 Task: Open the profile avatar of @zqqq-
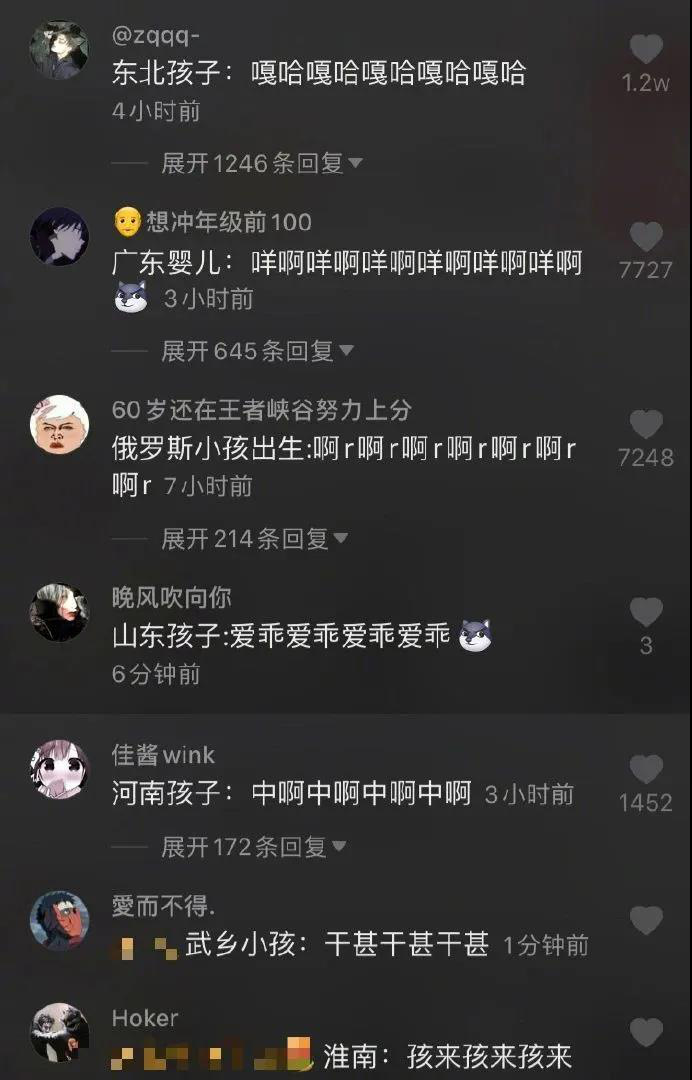tap(60, 48)
